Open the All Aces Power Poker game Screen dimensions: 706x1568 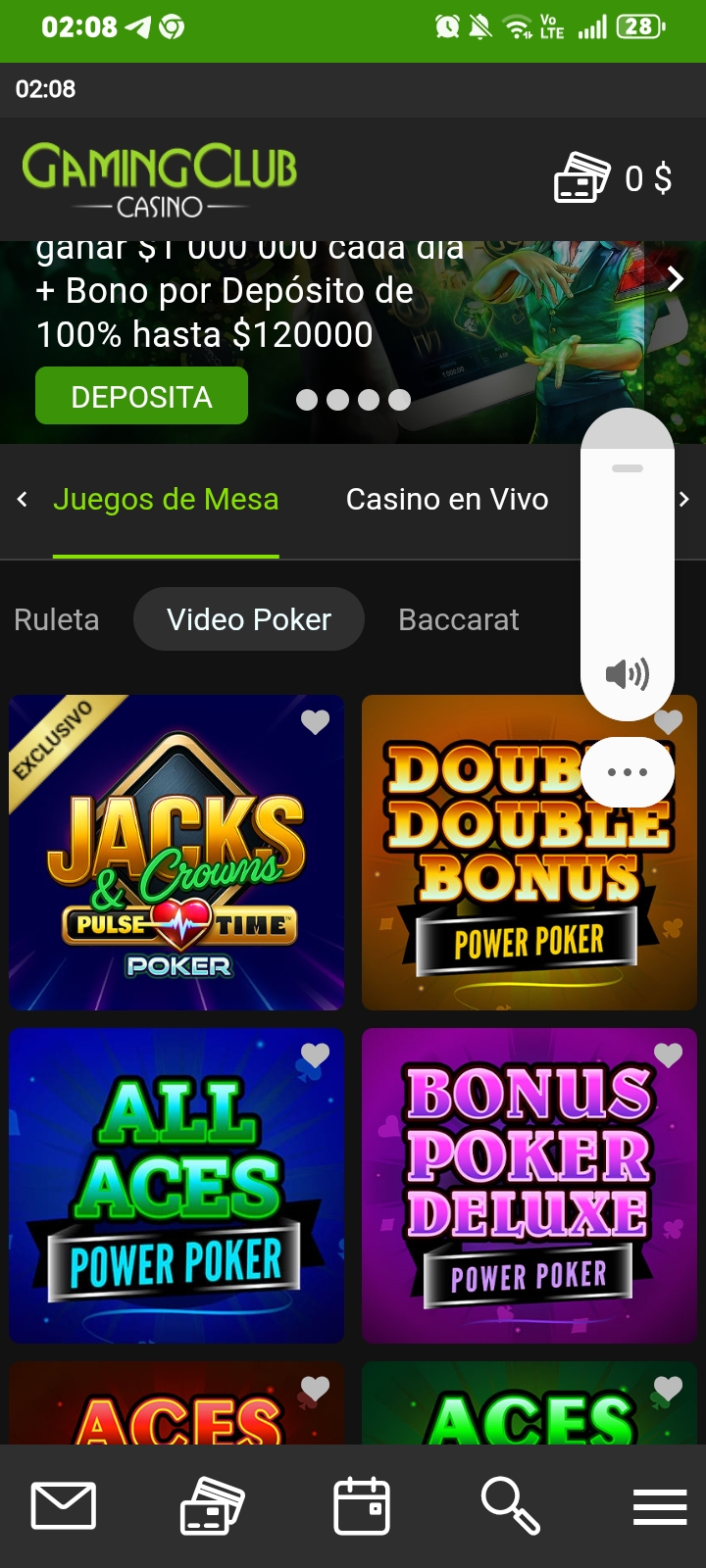tap(176, 1186)
